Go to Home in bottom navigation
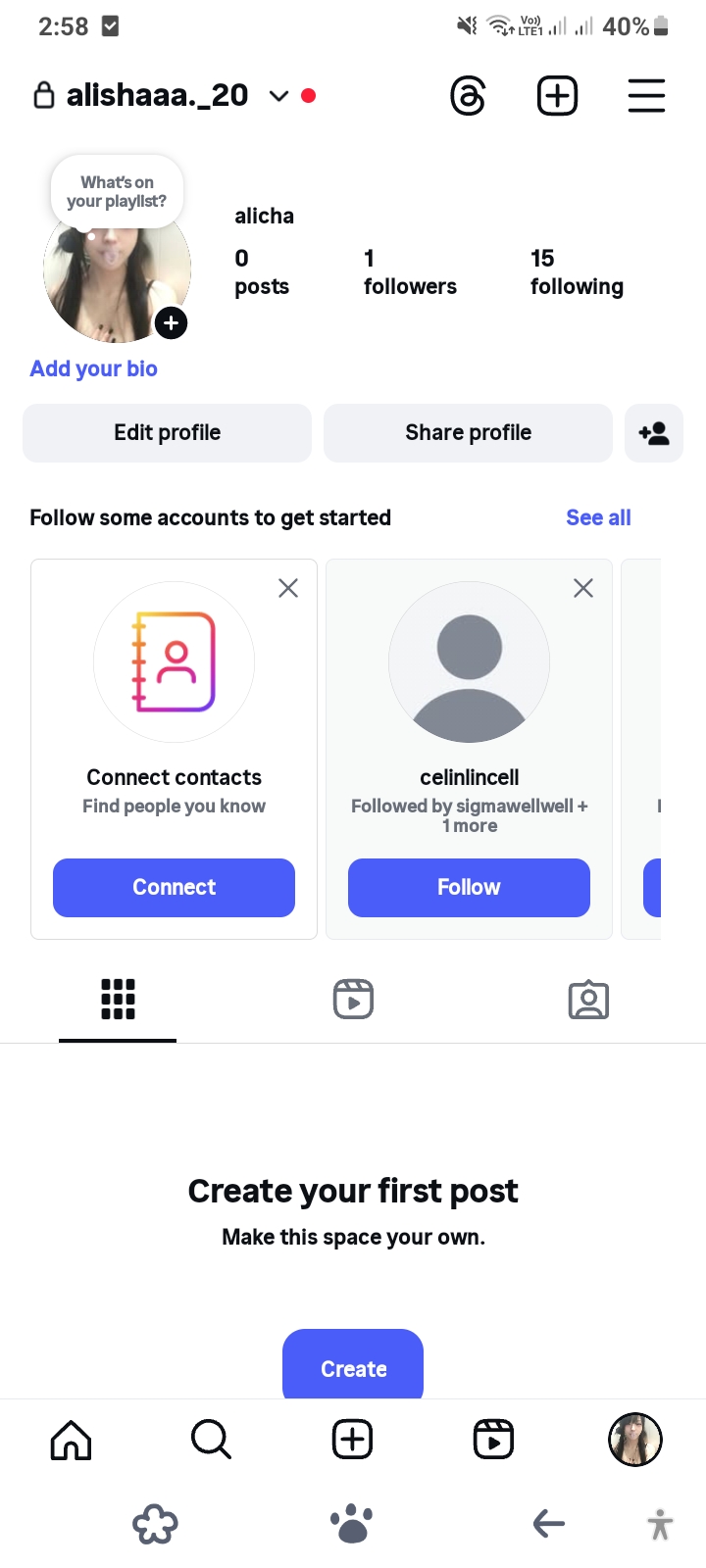Image resolution: width=706 pixels, height=1568 pixels. coord(71,1440)
